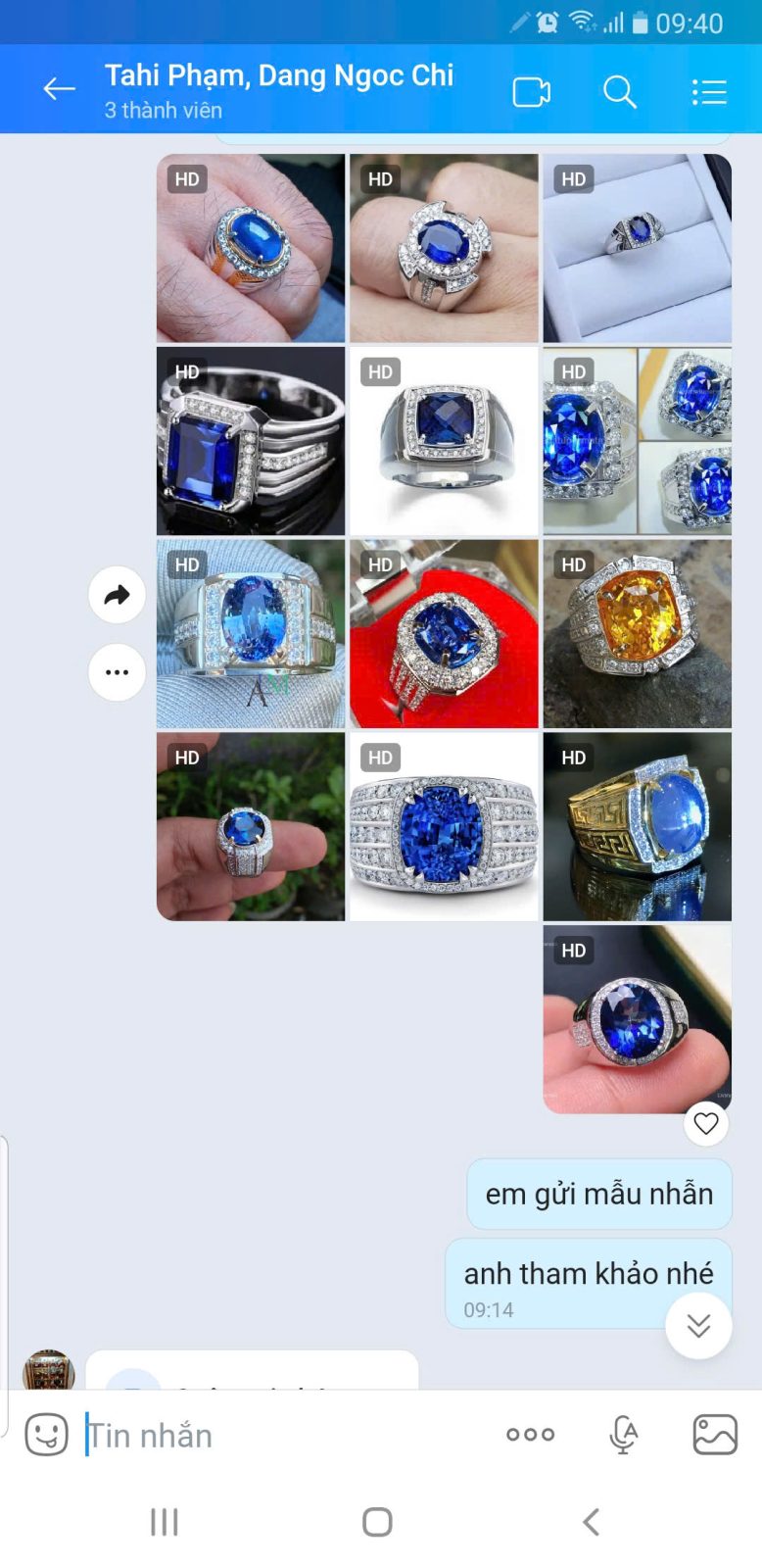Start a video call in the group

coord(531,92)
